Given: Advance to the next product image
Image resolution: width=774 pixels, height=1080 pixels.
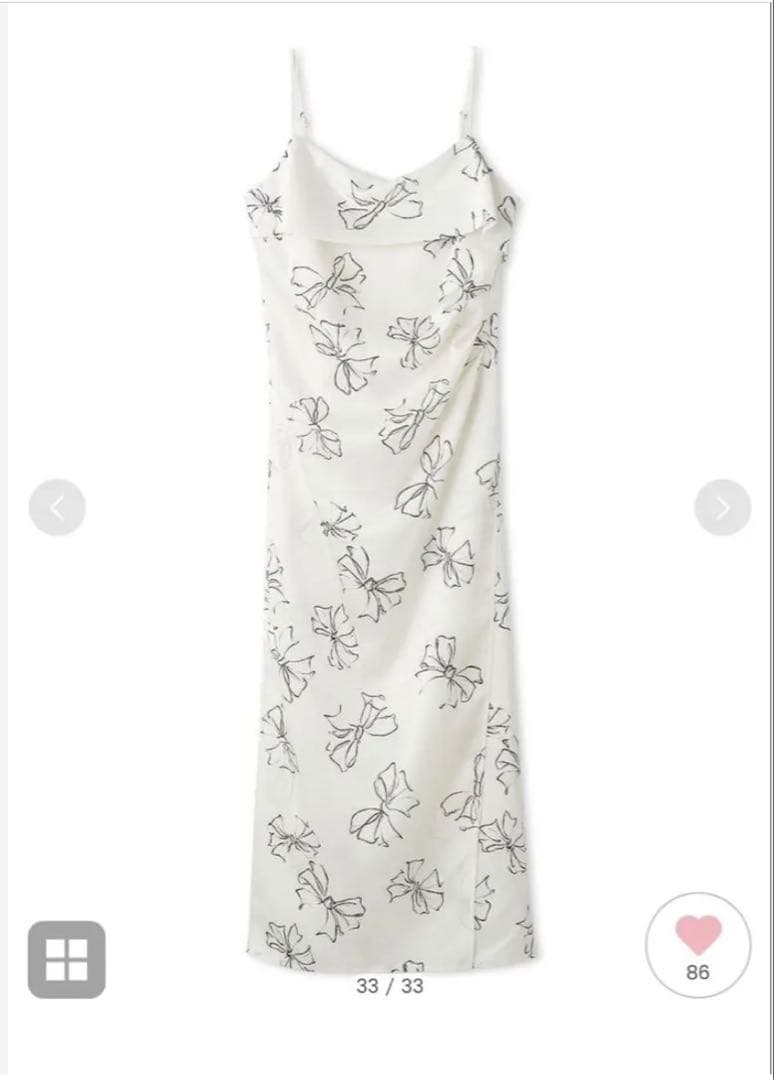Looking at the screenshot, I should pos(722,508).
